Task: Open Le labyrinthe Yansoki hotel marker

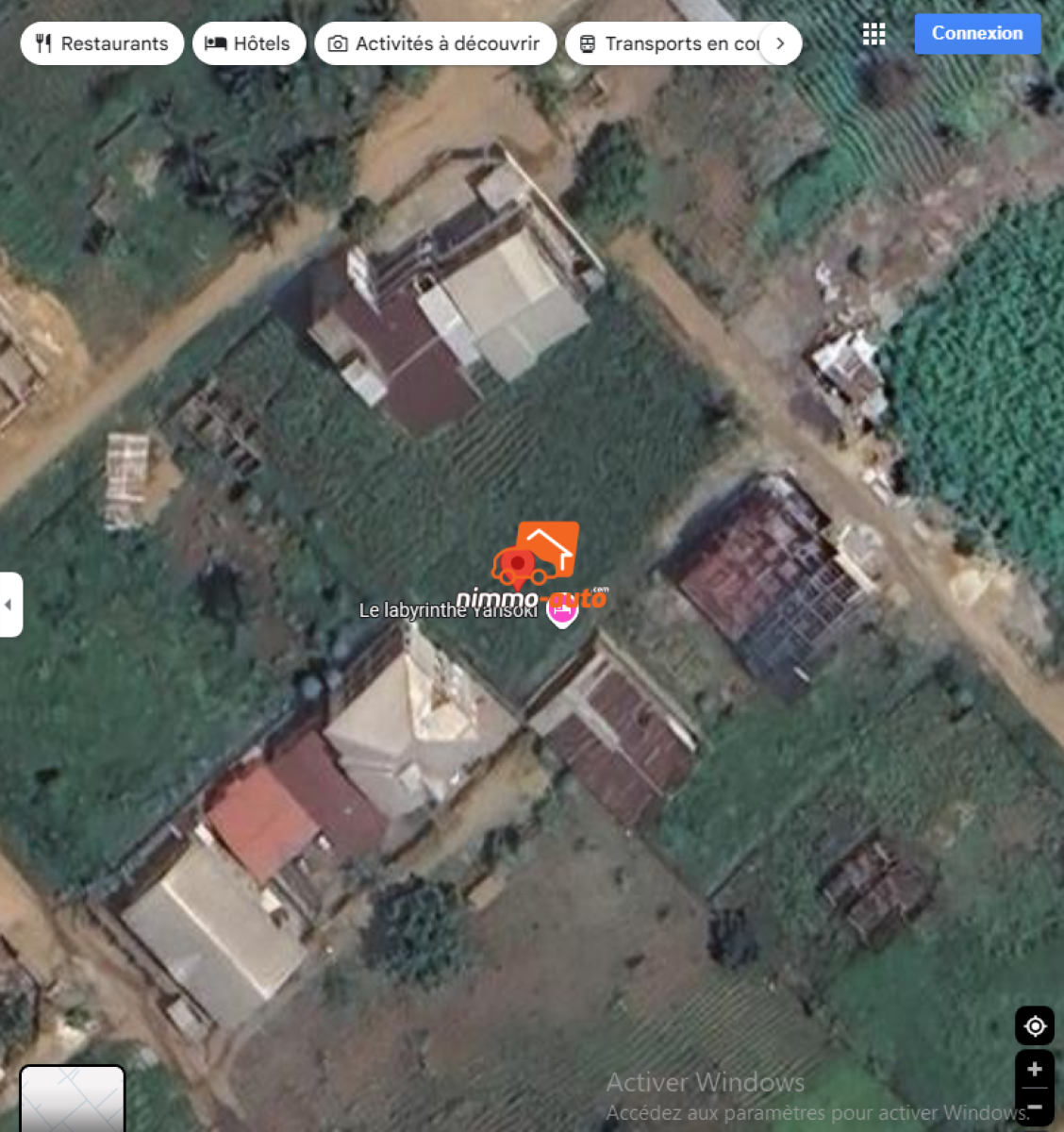Action: click(x=562, y=611)
